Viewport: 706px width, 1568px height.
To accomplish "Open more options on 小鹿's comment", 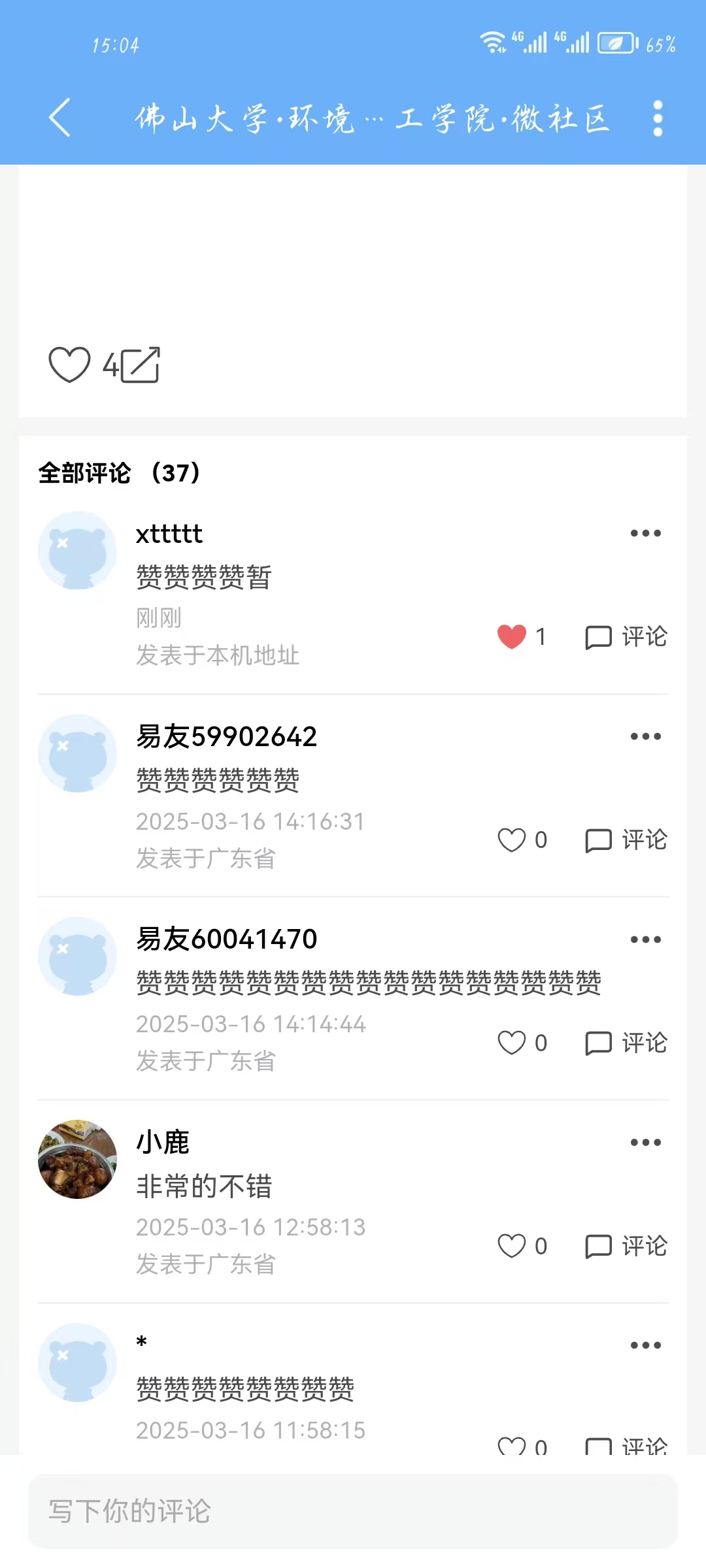I will click(x=646, y=1142).
